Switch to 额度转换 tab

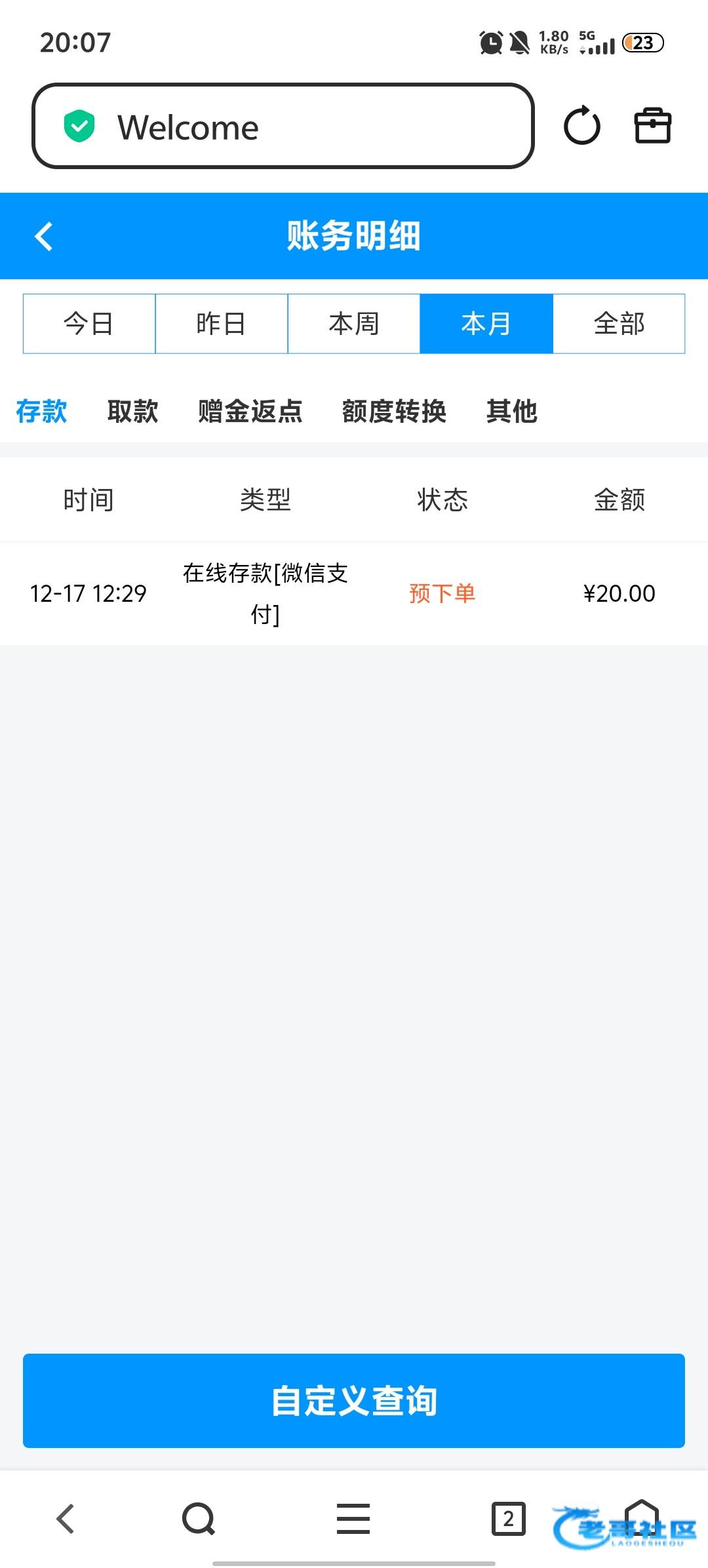(x=394, y=412)
